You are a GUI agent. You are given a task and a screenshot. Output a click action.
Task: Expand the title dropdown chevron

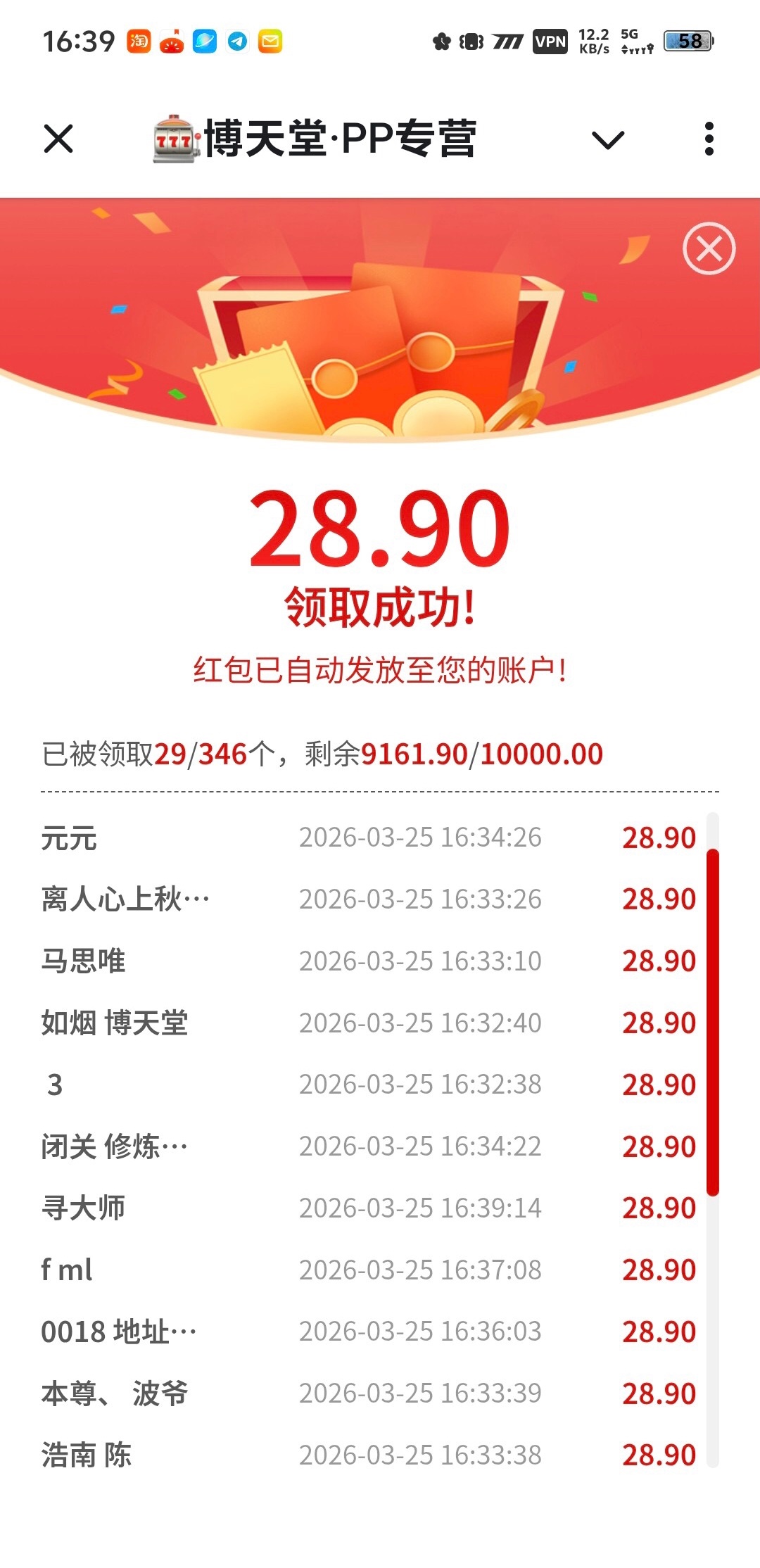point(608,139)
